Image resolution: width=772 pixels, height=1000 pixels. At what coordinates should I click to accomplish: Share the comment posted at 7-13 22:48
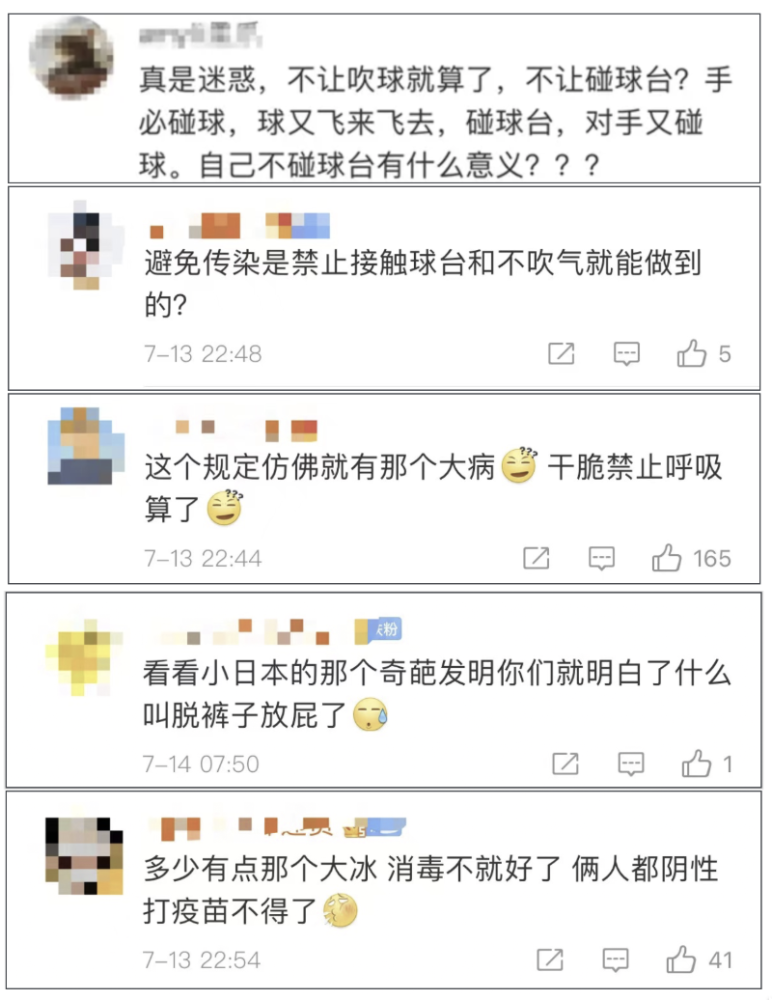click(x=561, y=353)
